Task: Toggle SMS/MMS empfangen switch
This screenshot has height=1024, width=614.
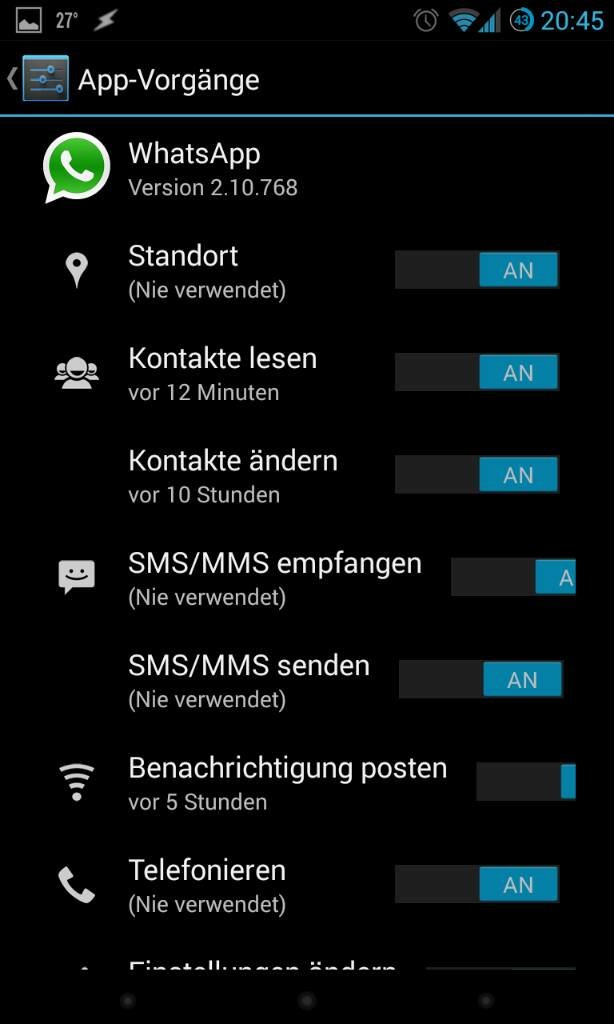Action: pos(513,577)
